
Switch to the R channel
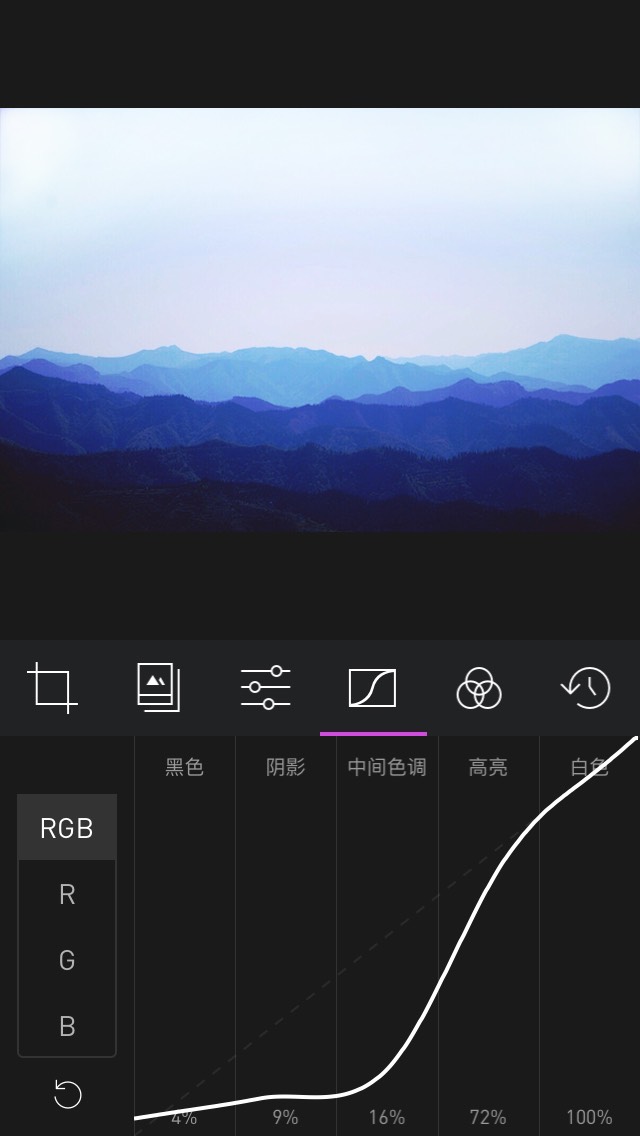67,895
